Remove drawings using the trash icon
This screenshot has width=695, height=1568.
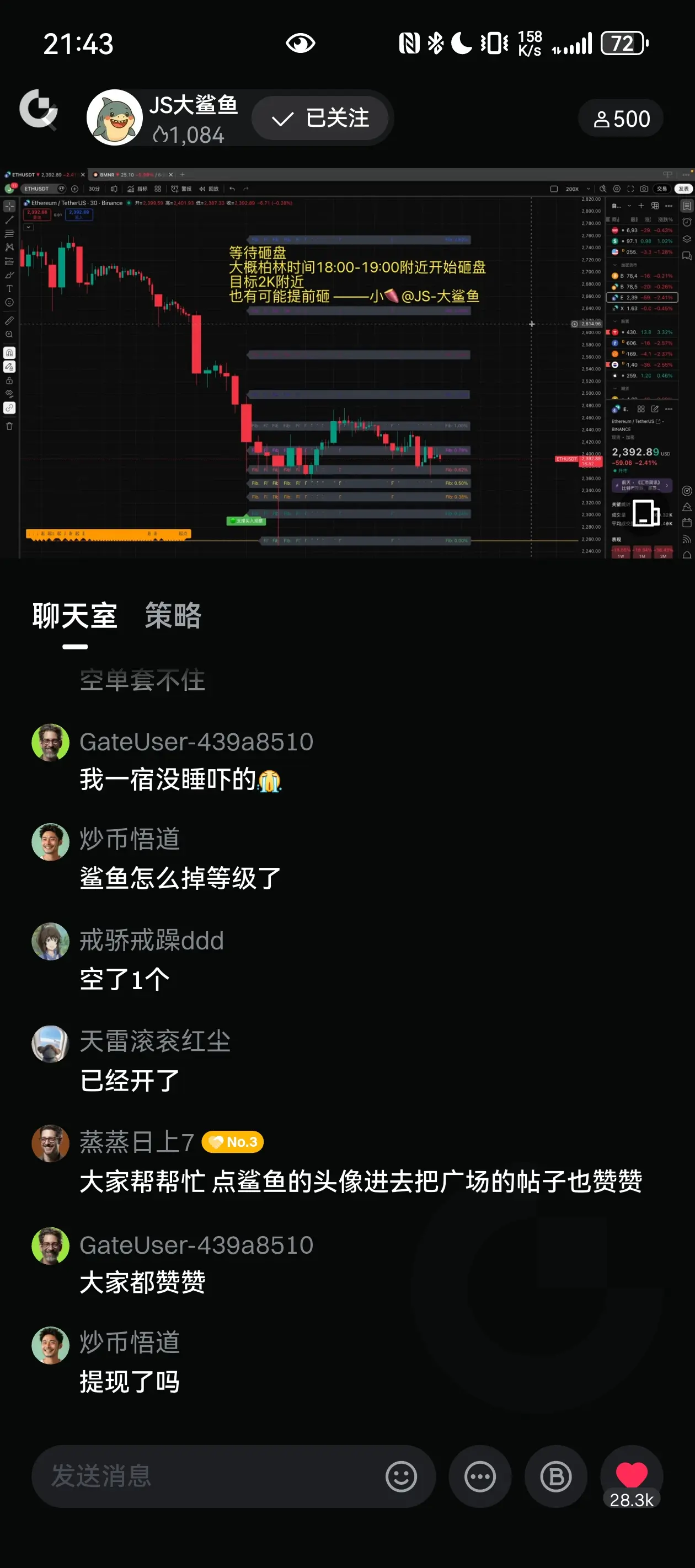tap(9, 426)
